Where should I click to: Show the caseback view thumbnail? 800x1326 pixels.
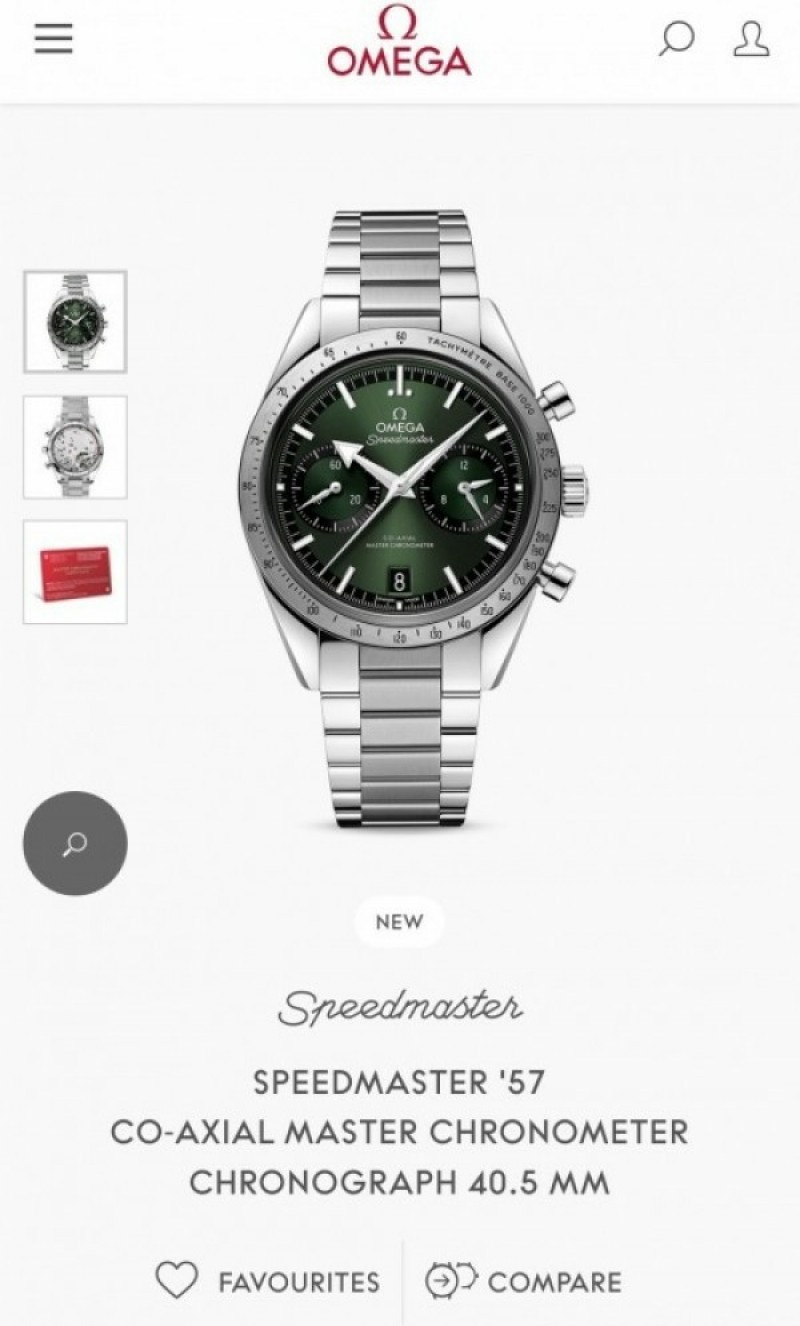click(x=75, y=447)
